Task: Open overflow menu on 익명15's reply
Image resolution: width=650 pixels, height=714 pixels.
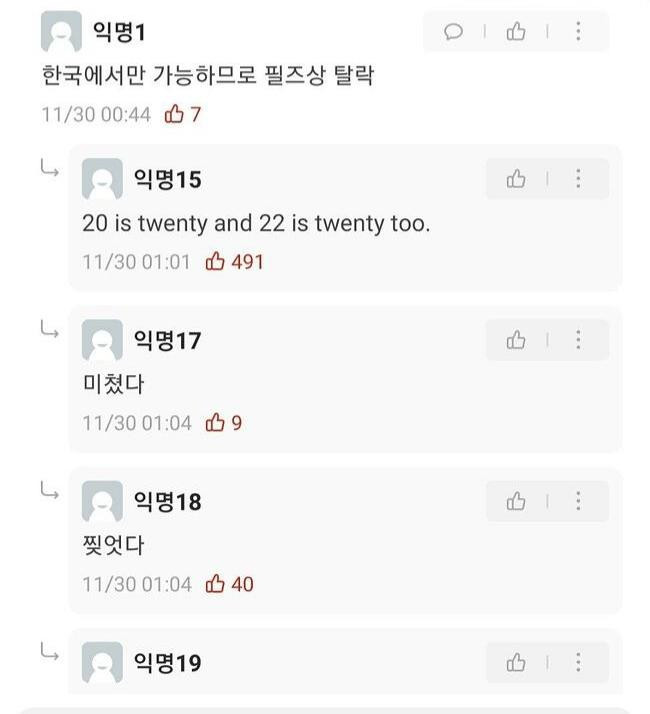Action: click(578, 179)
